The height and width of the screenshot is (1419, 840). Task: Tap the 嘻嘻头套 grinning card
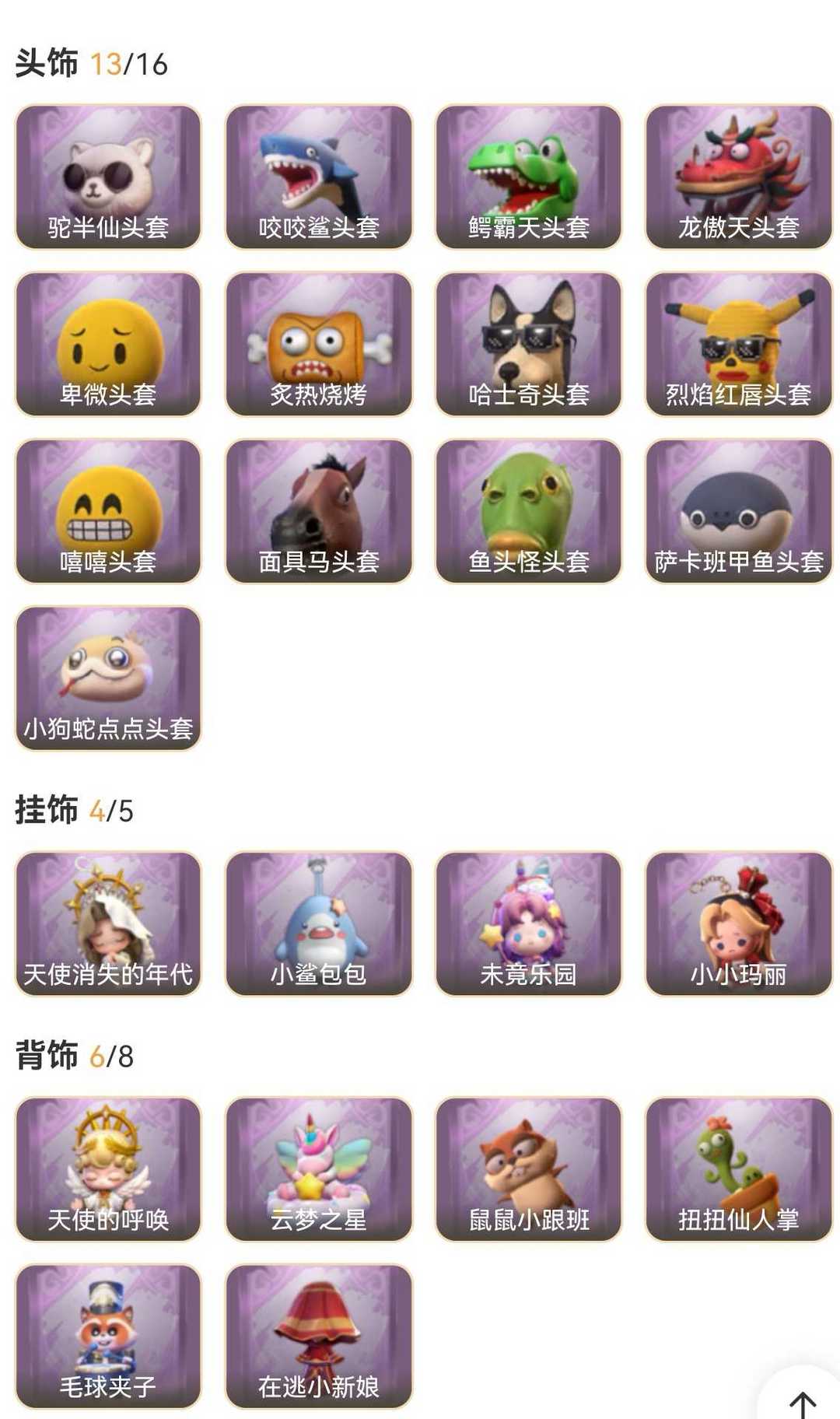pyautogui.click(x=108, y=511)
